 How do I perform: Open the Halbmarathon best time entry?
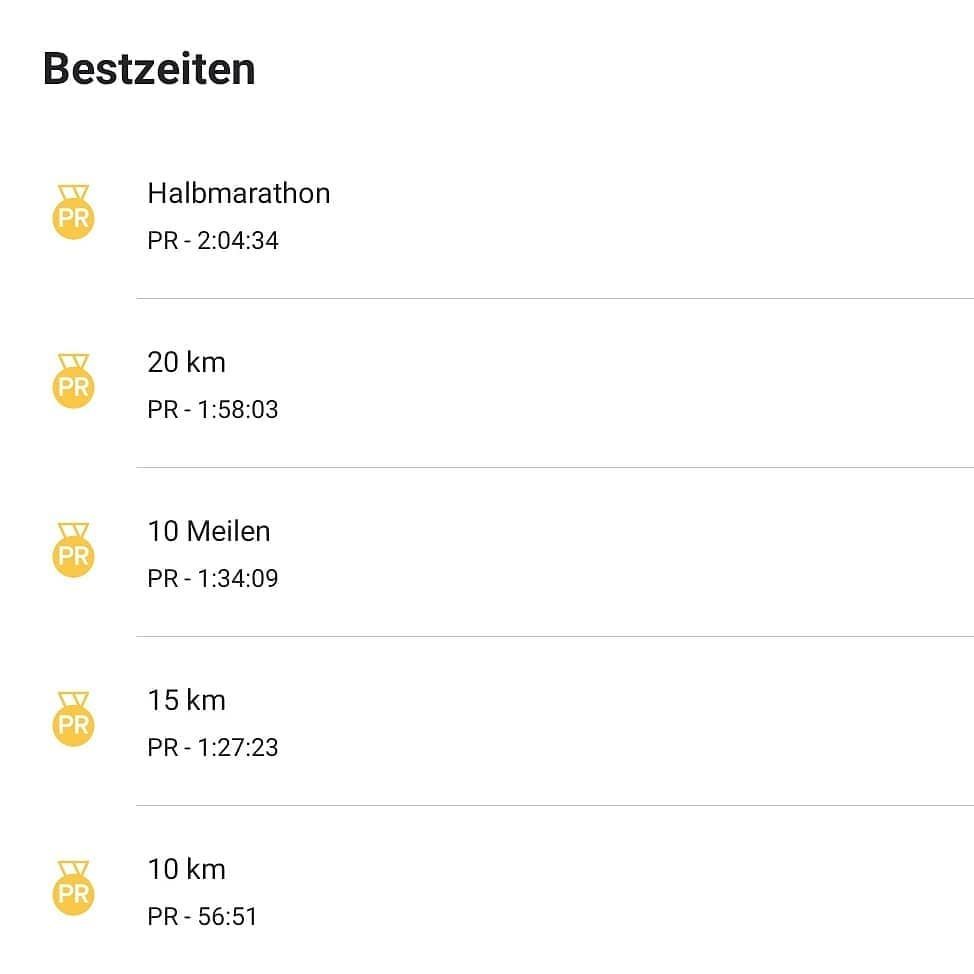coord(238,214)
